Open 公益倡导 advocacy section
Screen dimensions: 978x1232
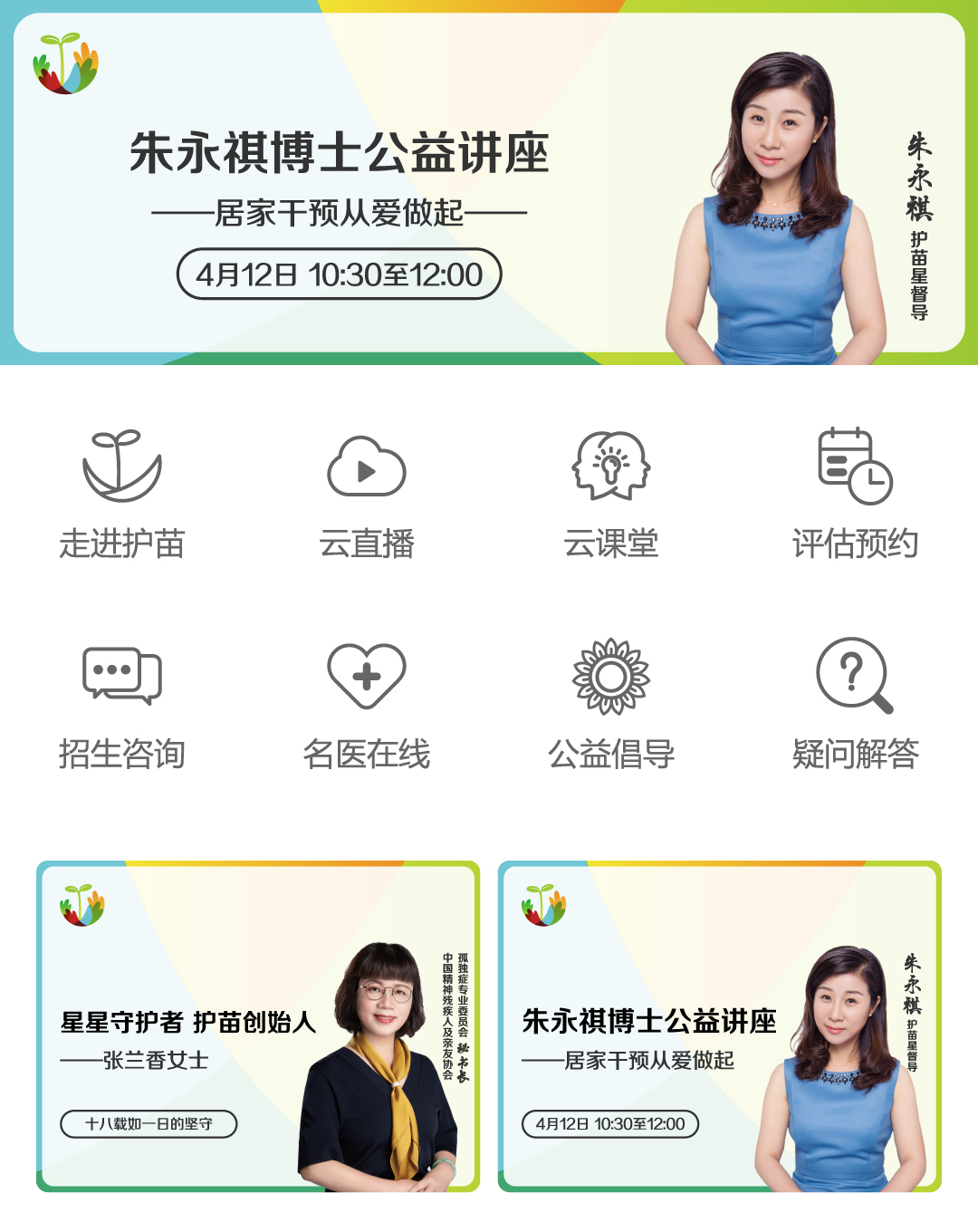611,704
